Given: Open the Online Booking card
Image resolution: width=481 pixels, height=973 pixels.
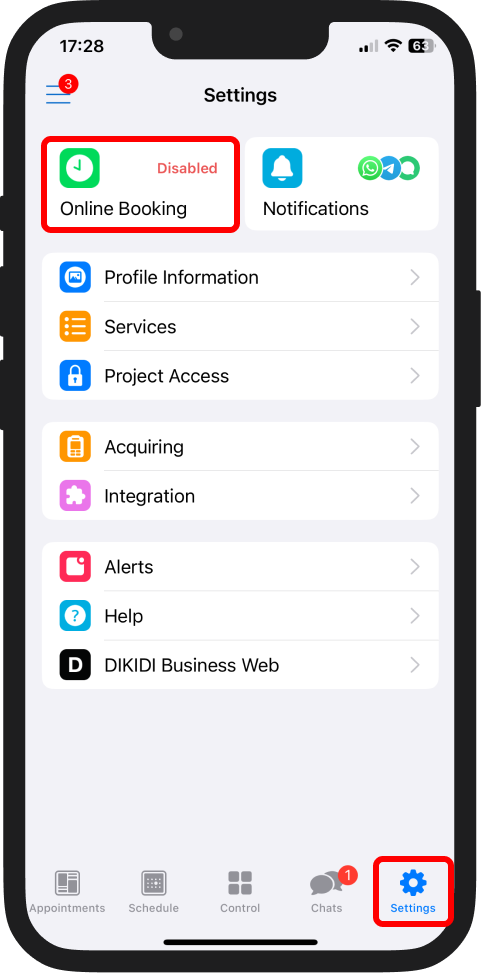Looking at the screenshot, I should click(x=140, y=184).
